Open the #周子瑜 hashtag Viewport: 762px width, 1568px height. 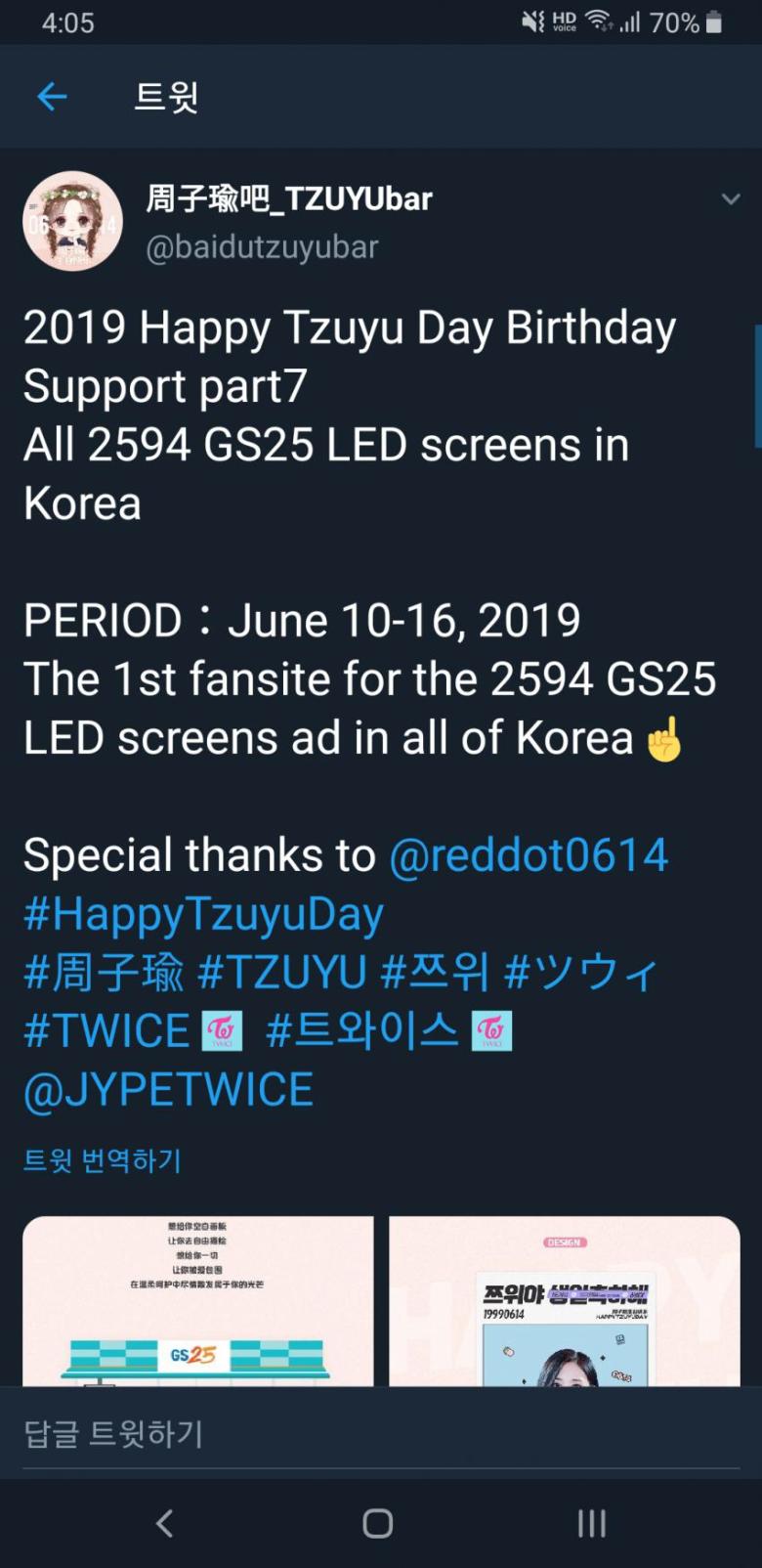[x=104, y=973]
